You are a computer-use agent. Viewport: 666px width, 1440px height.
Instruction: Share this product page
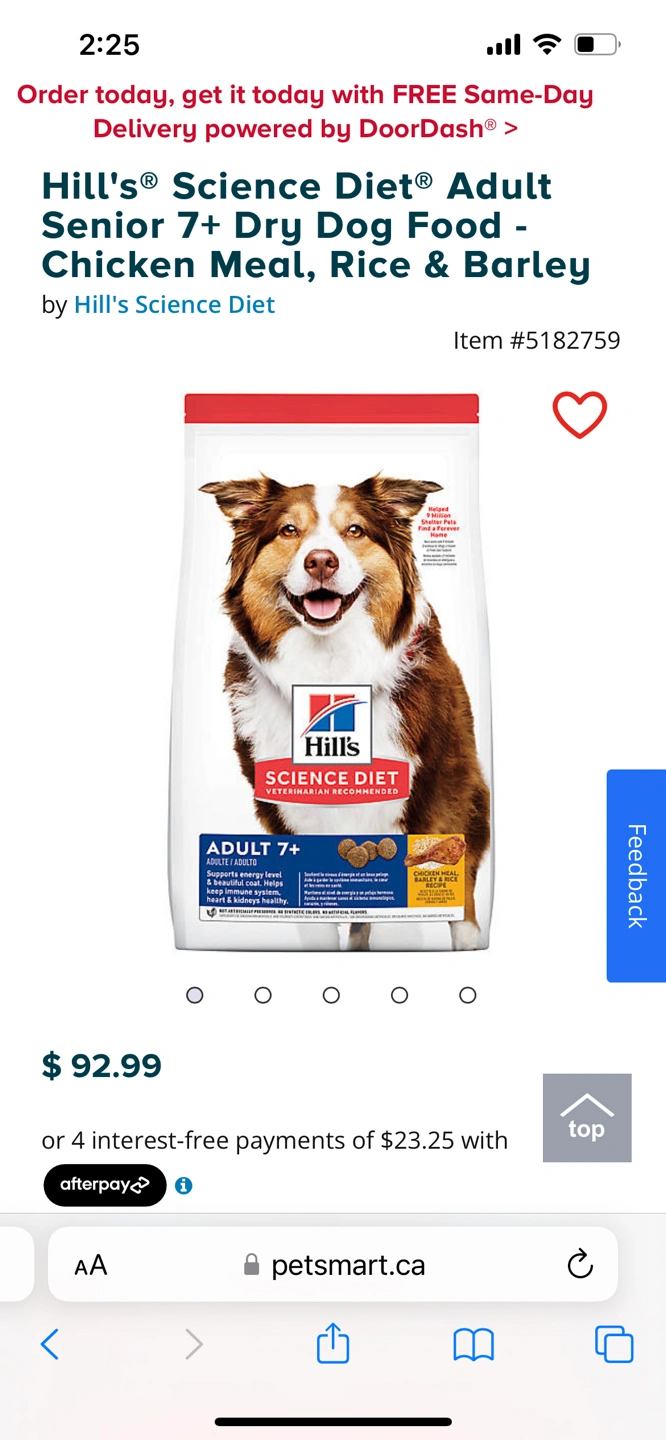pyautogui.click(x=333, y=1344)
